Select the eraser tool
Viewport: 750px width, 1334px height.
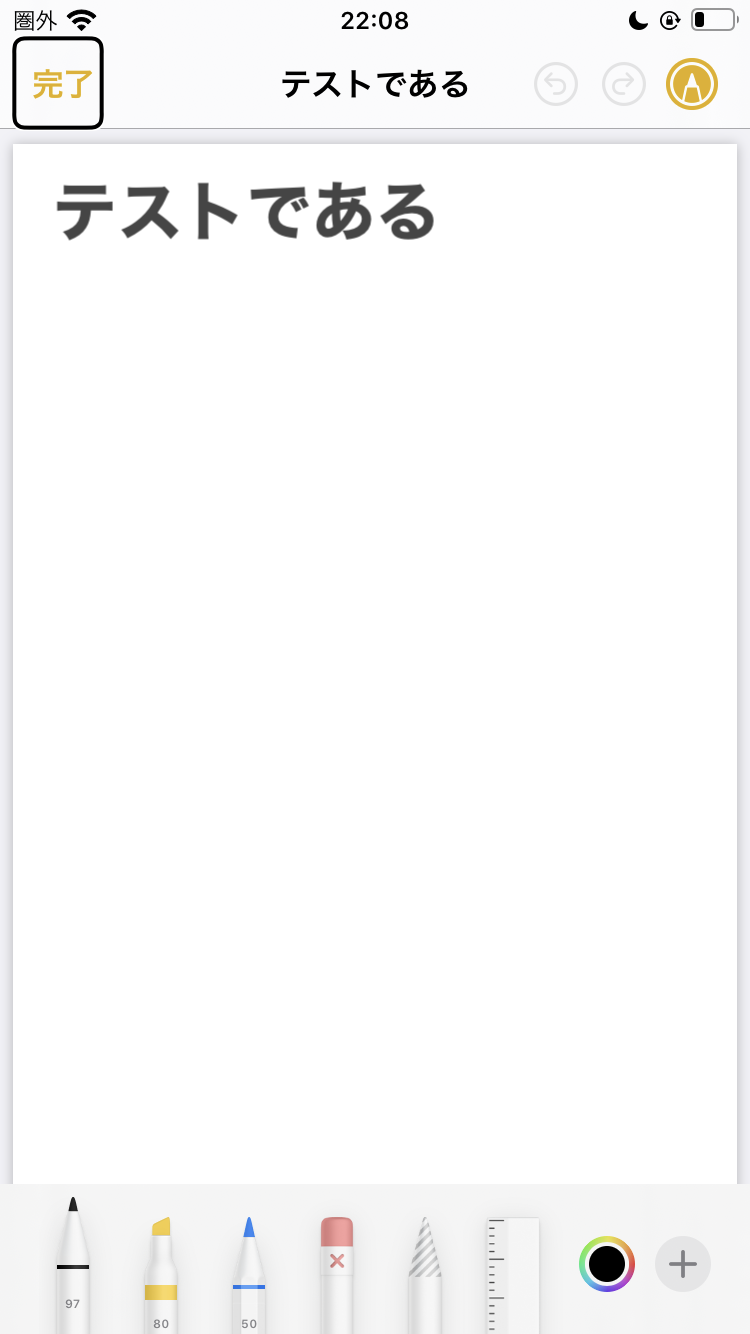coord(337,1272)
